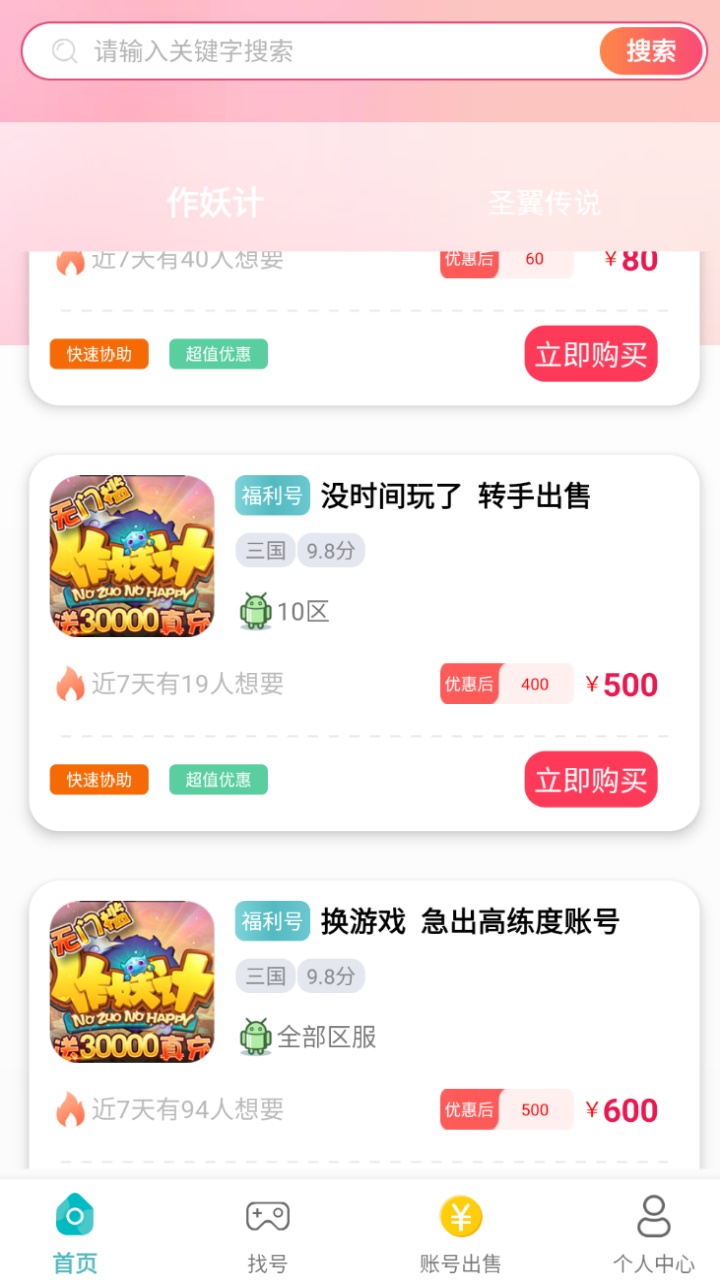Tap the Android icon next to 10区
Screen dimensions: 720x1280
click(x=256, y=609)
